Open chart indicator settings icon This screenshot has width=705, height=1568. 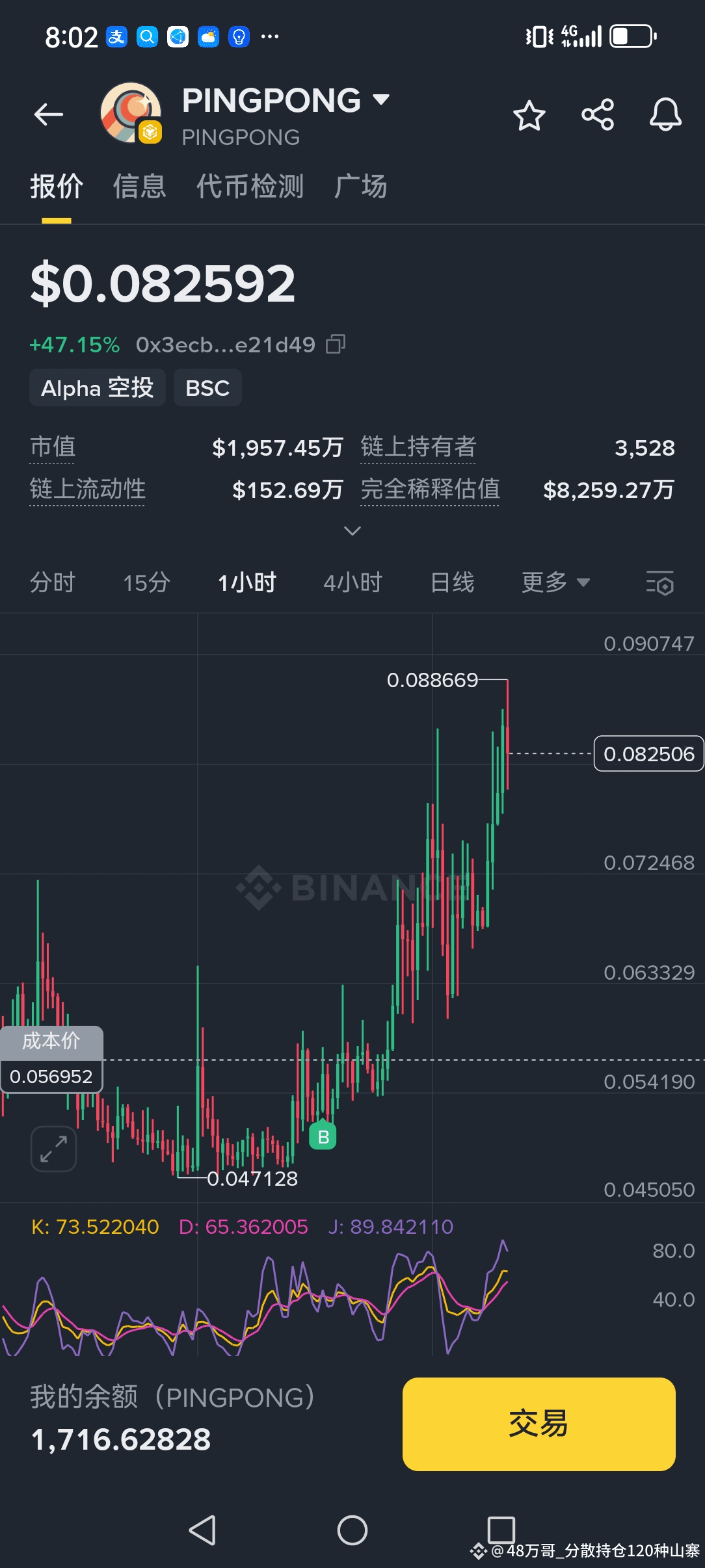click(659, 582)
